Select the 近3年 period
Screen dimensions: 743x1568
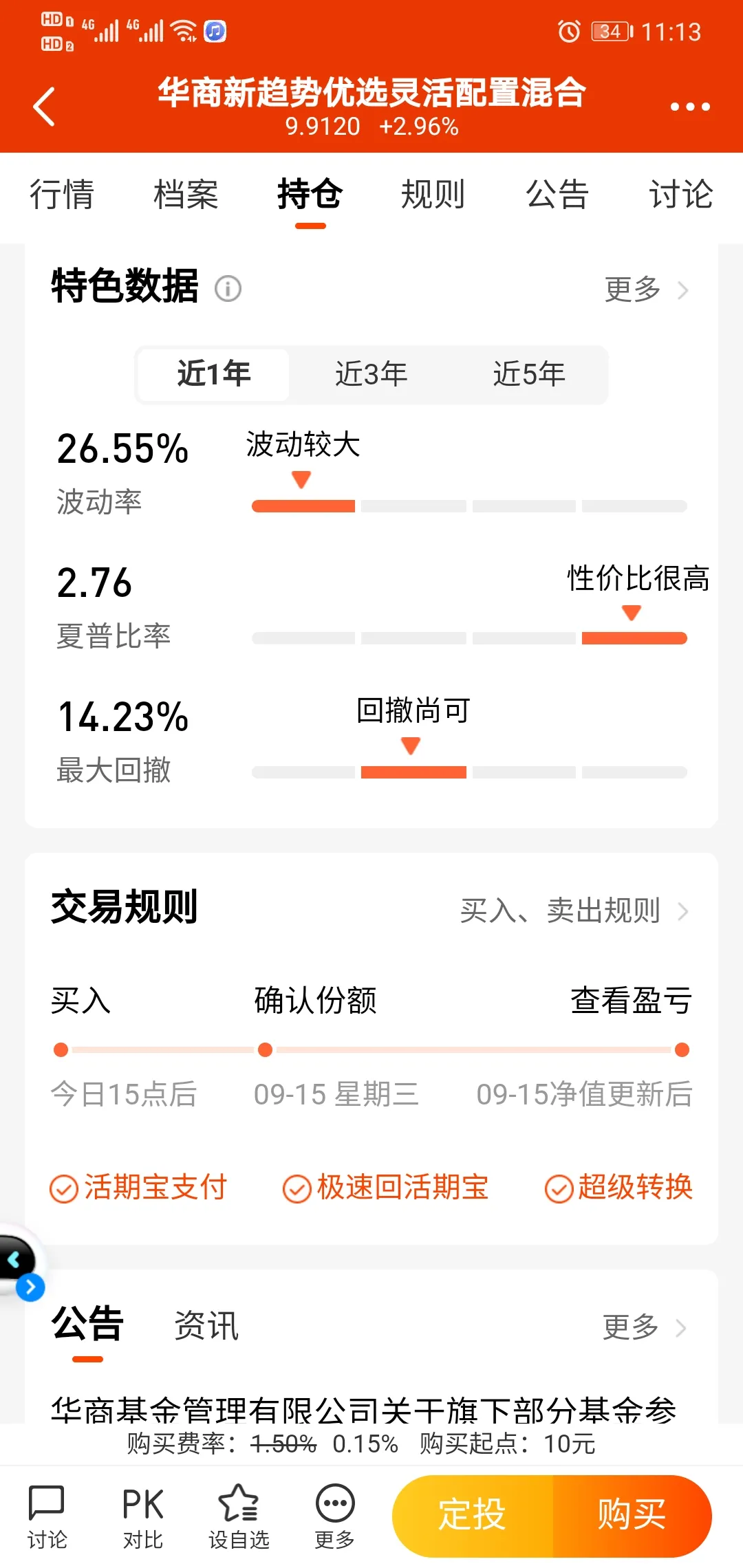[371, 374]
